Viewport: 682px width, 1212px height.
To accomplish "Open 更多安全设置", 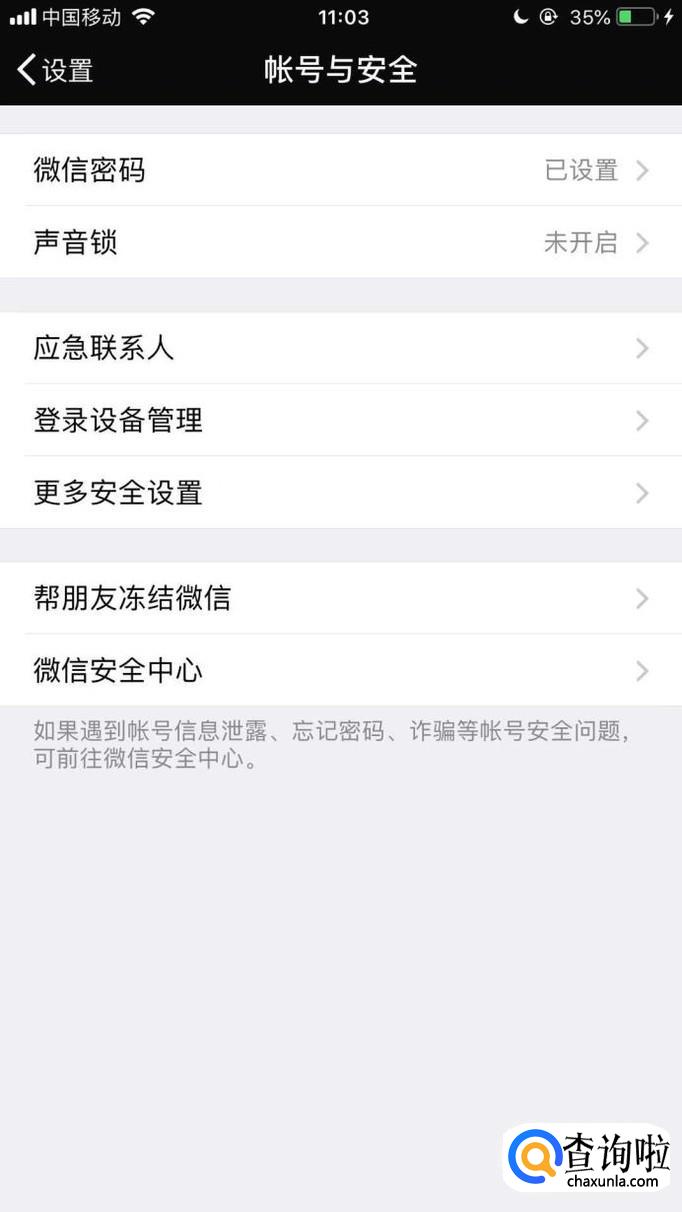I will 341,492.
